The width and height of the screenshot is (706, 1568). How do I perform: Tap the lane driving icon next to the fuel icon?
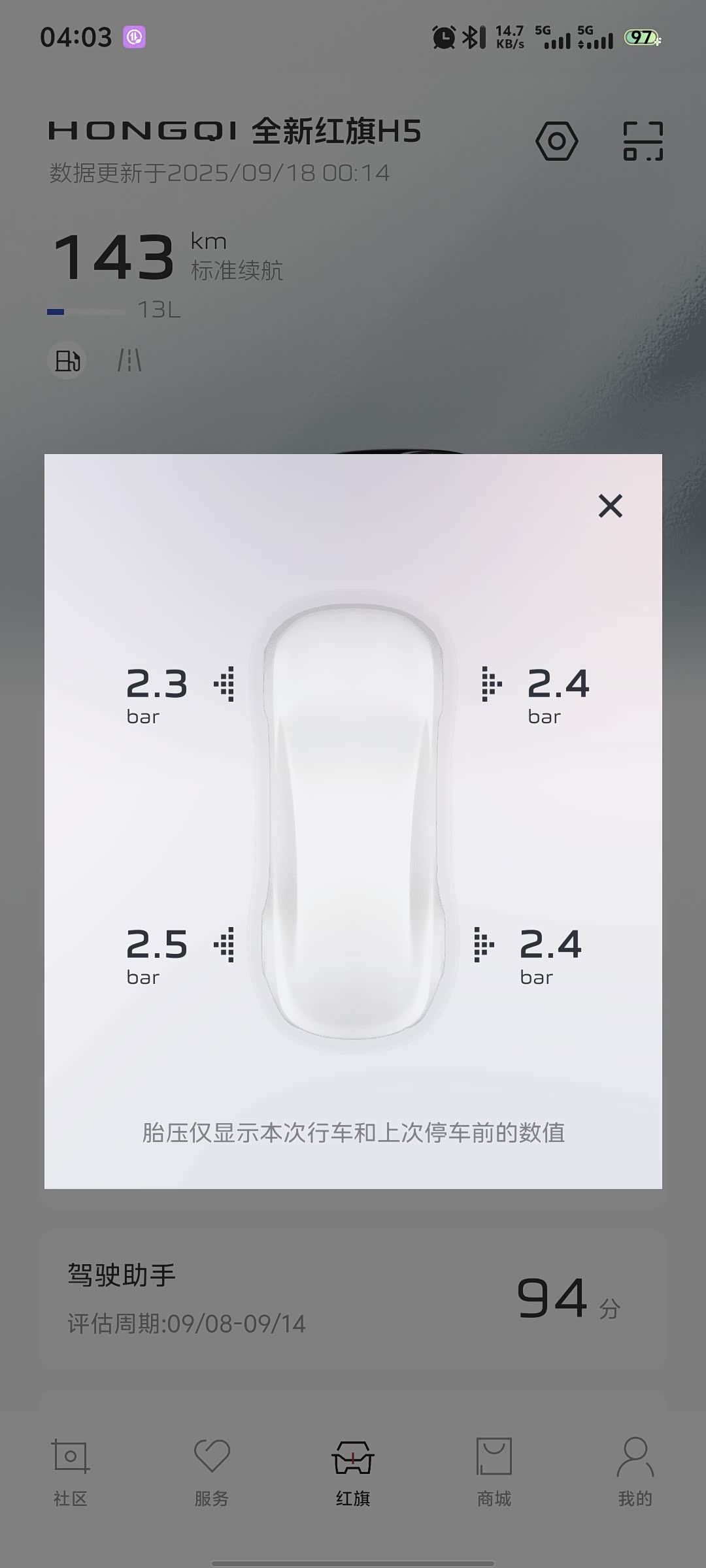pyautogui.click(x=131, y=360)
